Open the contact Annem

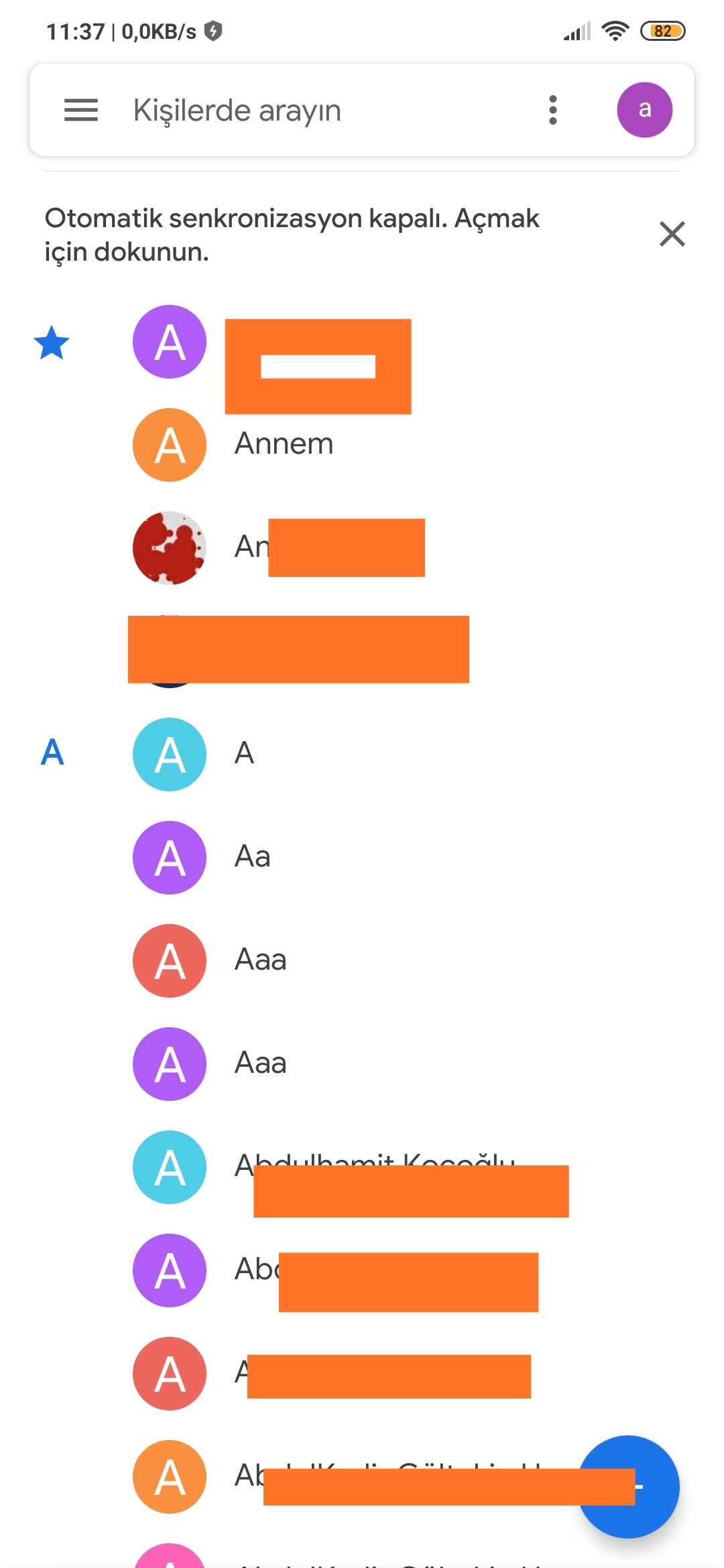(x=362, y=445)
